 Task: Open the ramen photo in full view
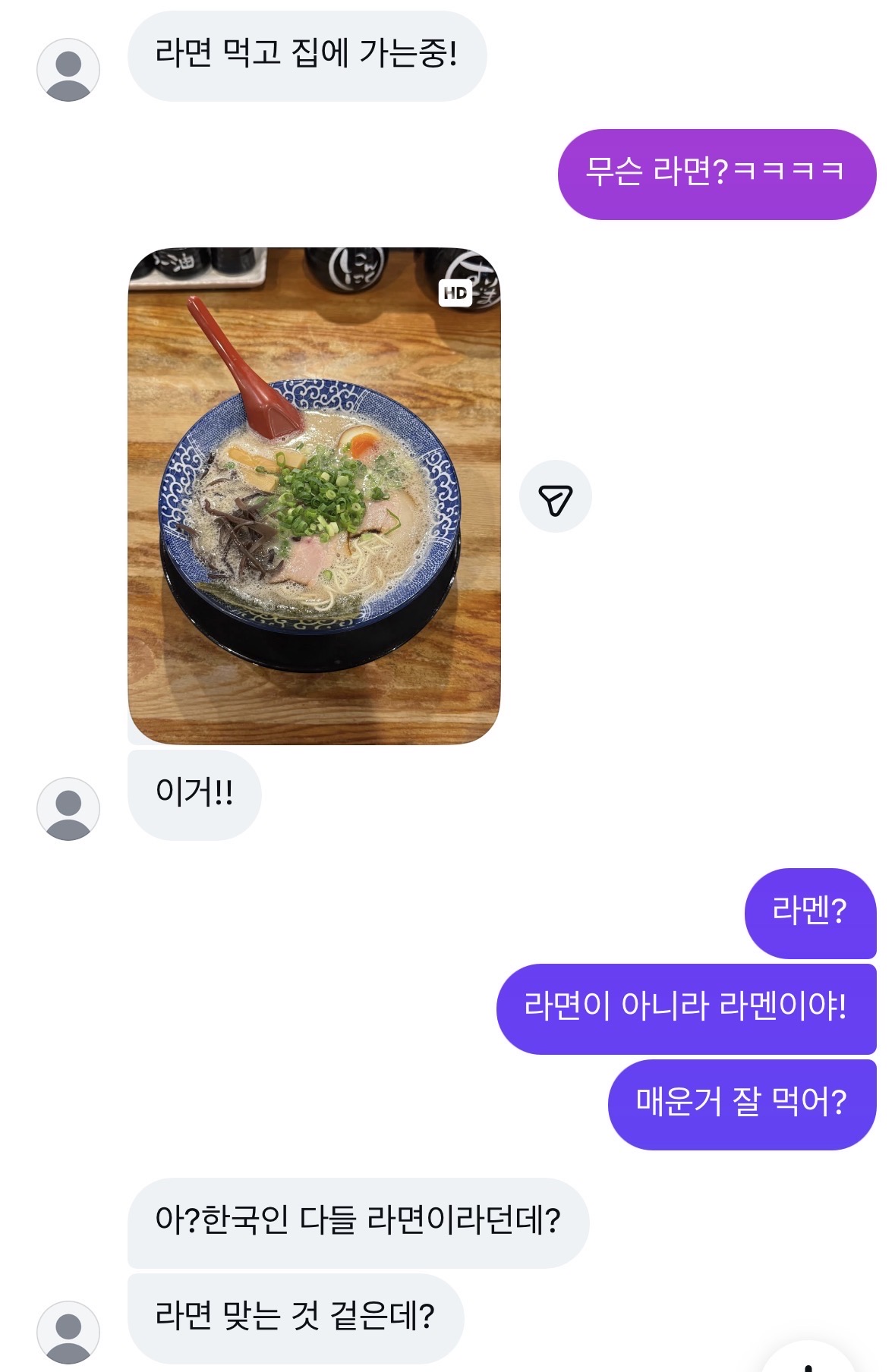[314, 496]
